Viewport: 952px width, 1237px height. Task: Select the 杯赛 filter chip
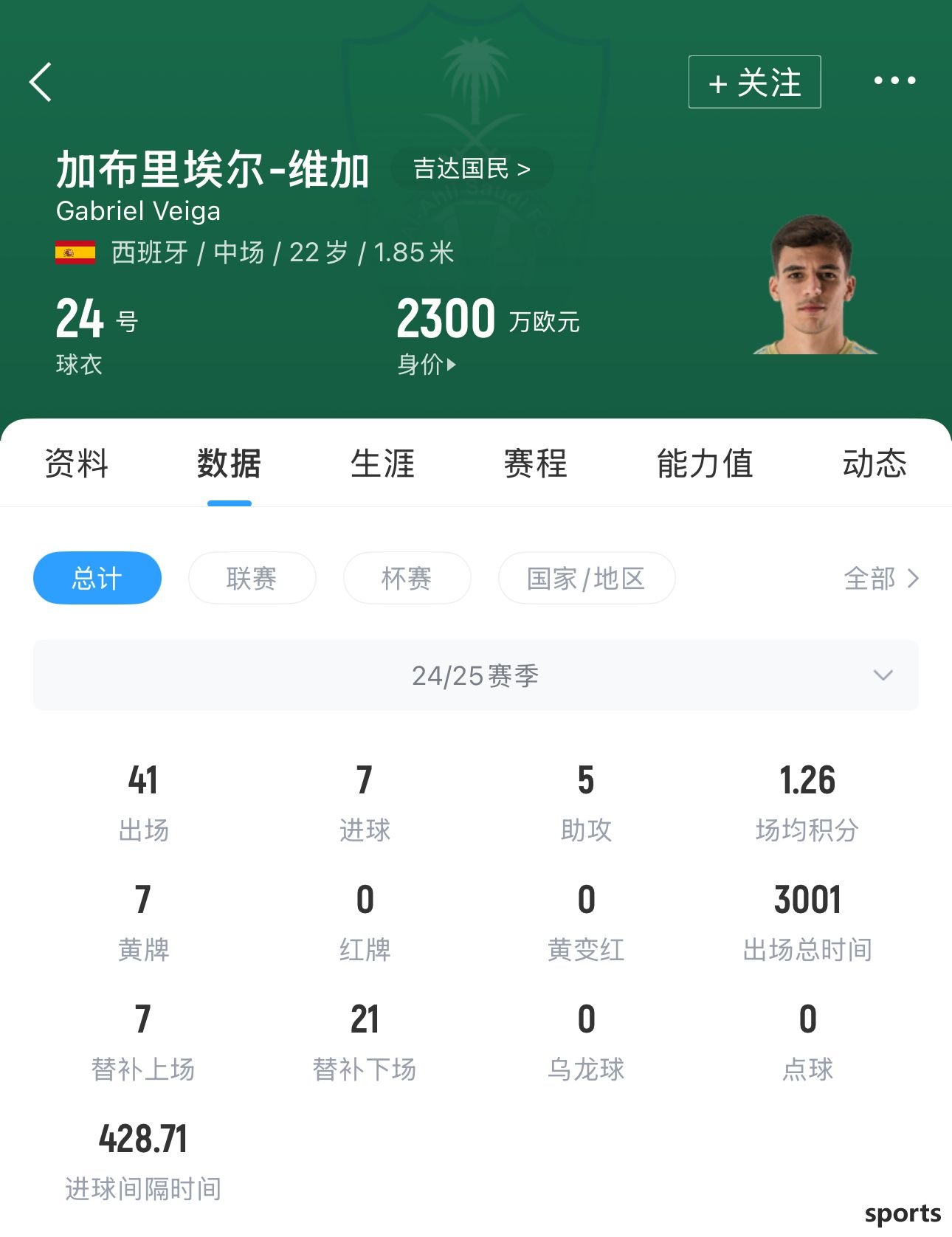click(x=407, y=578)
